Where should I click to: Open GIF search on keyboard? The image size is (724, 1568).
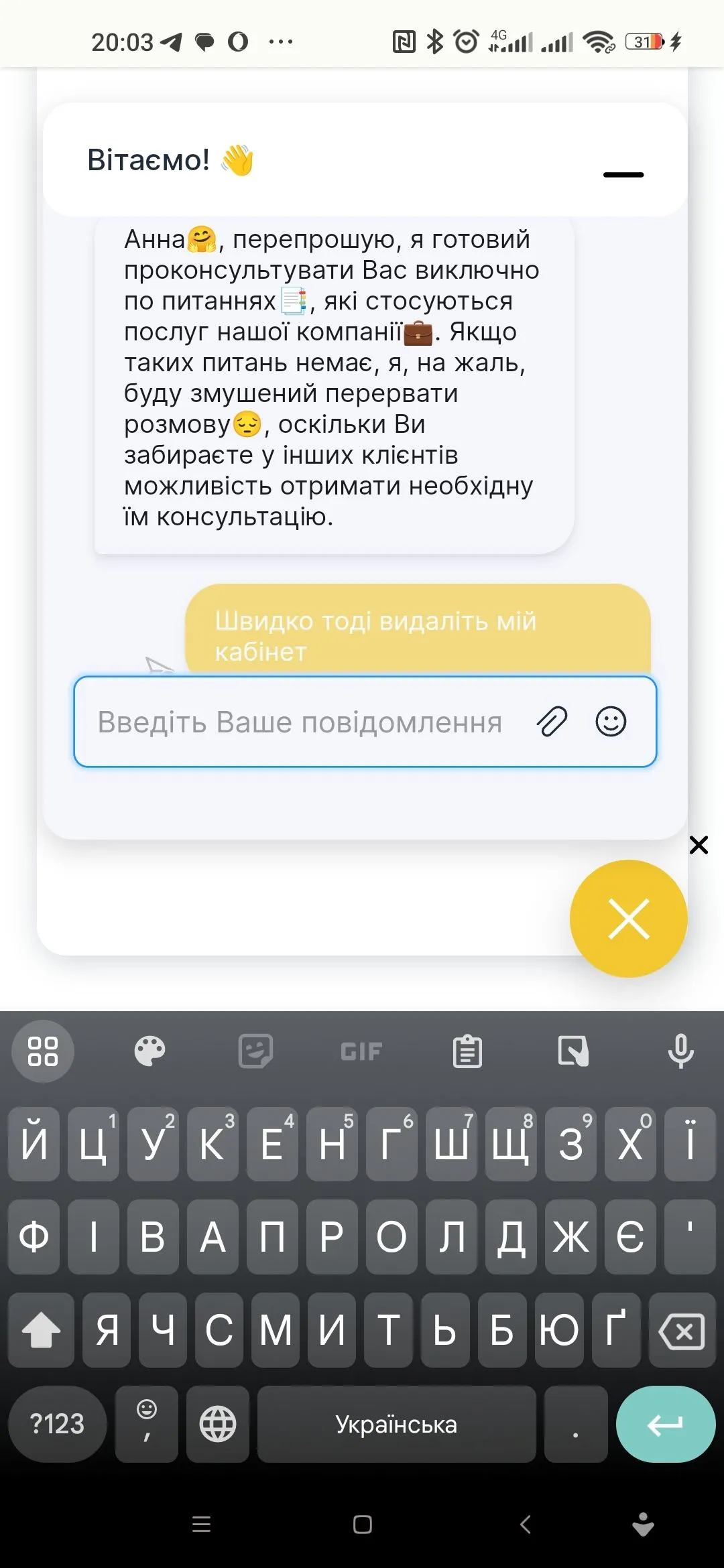tap(361, 1051)
